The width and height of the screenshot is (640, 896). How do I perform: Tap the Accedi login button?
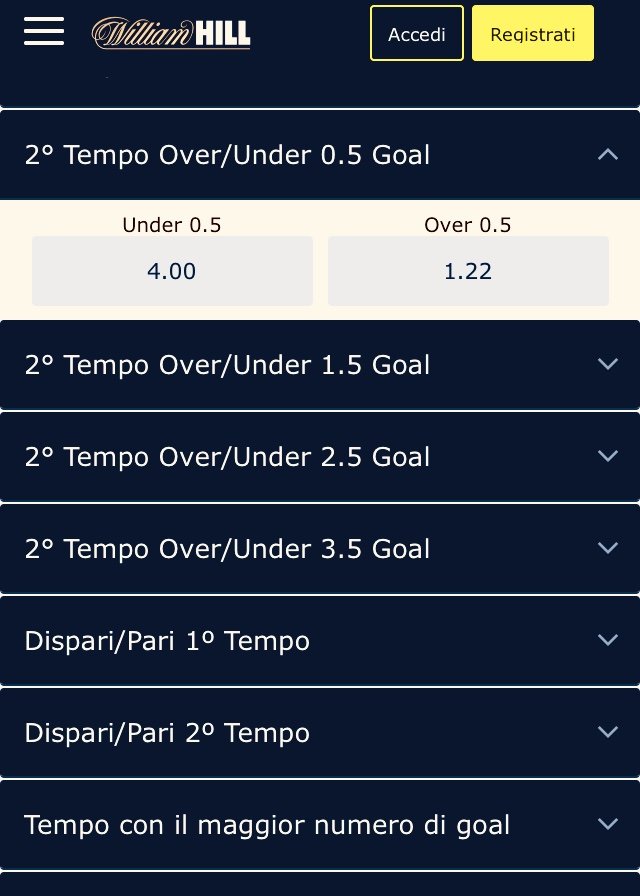[x=416, y=34]
